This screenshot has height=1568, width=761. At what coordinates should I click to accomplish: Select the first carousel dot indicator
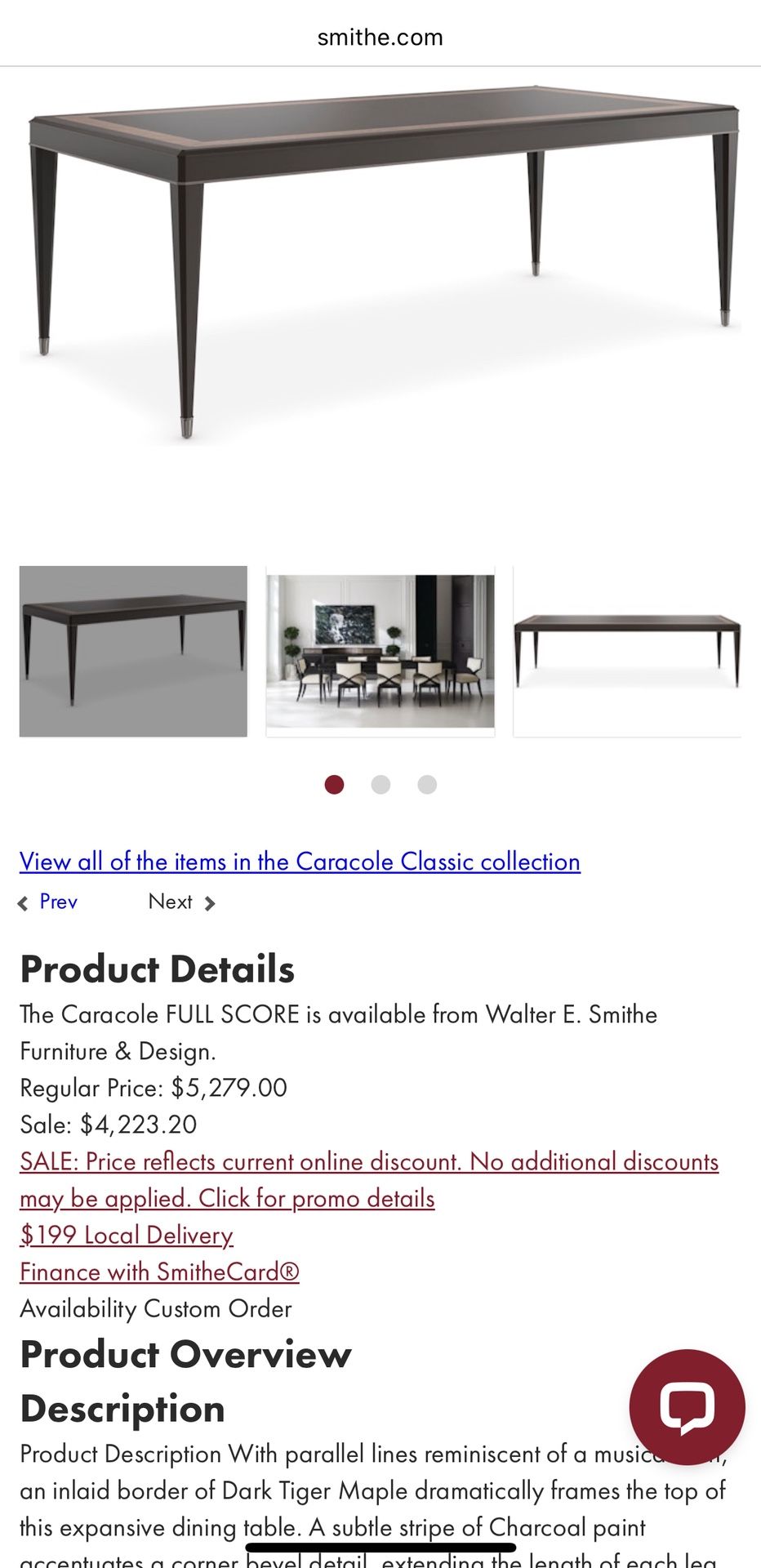[x=334, y=784]
